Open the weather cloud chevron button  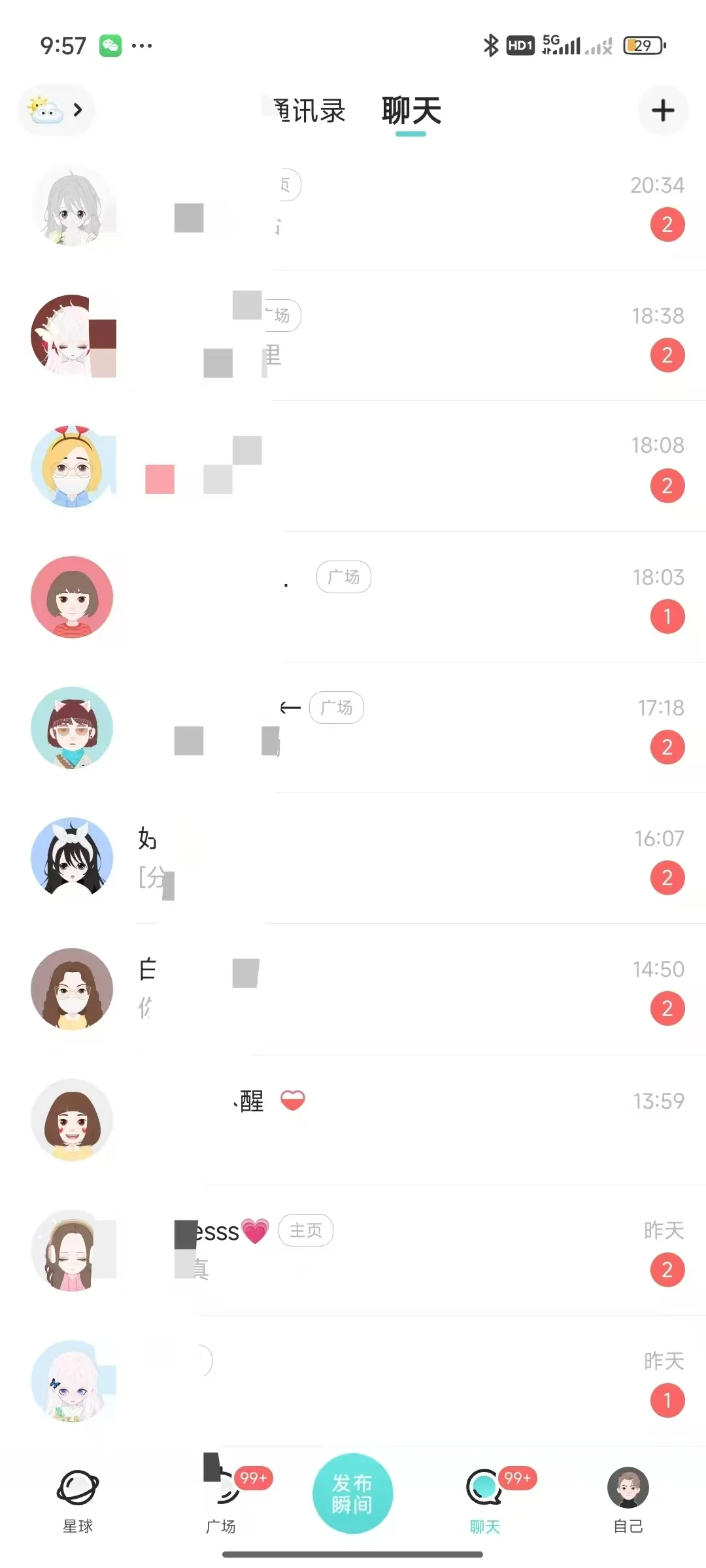(x=56, y=110)
